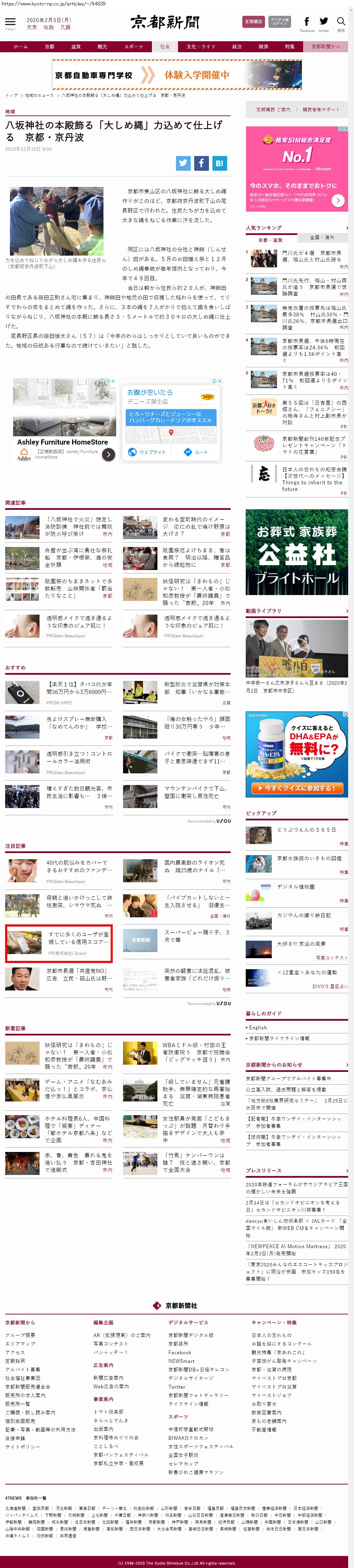Share the article on Twitter
This screenshot has height=1568, width=354.
click(x=183, y=163)
